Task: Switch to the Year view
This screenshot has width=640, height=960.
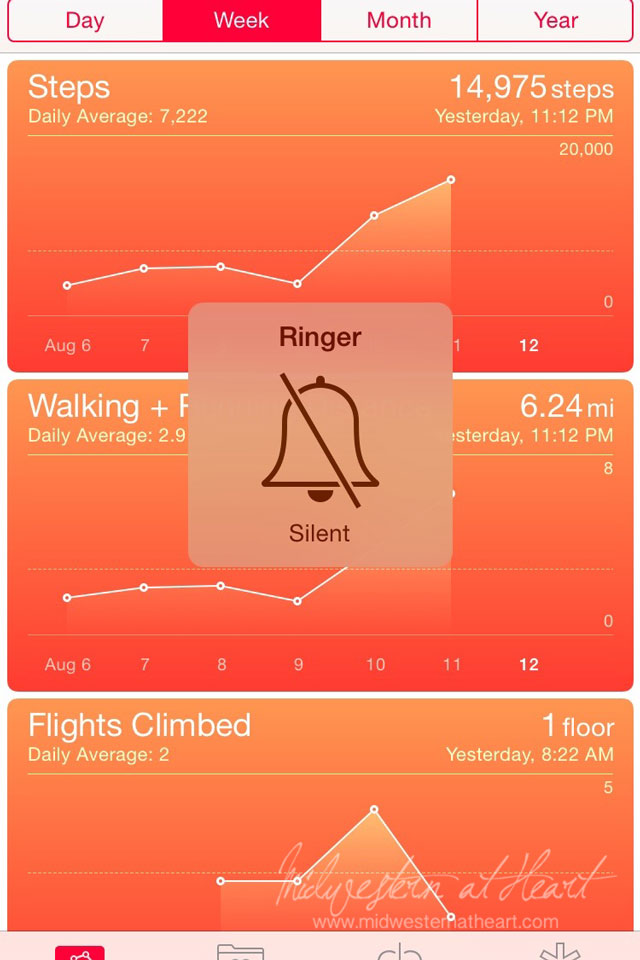Action: [556, 21]
